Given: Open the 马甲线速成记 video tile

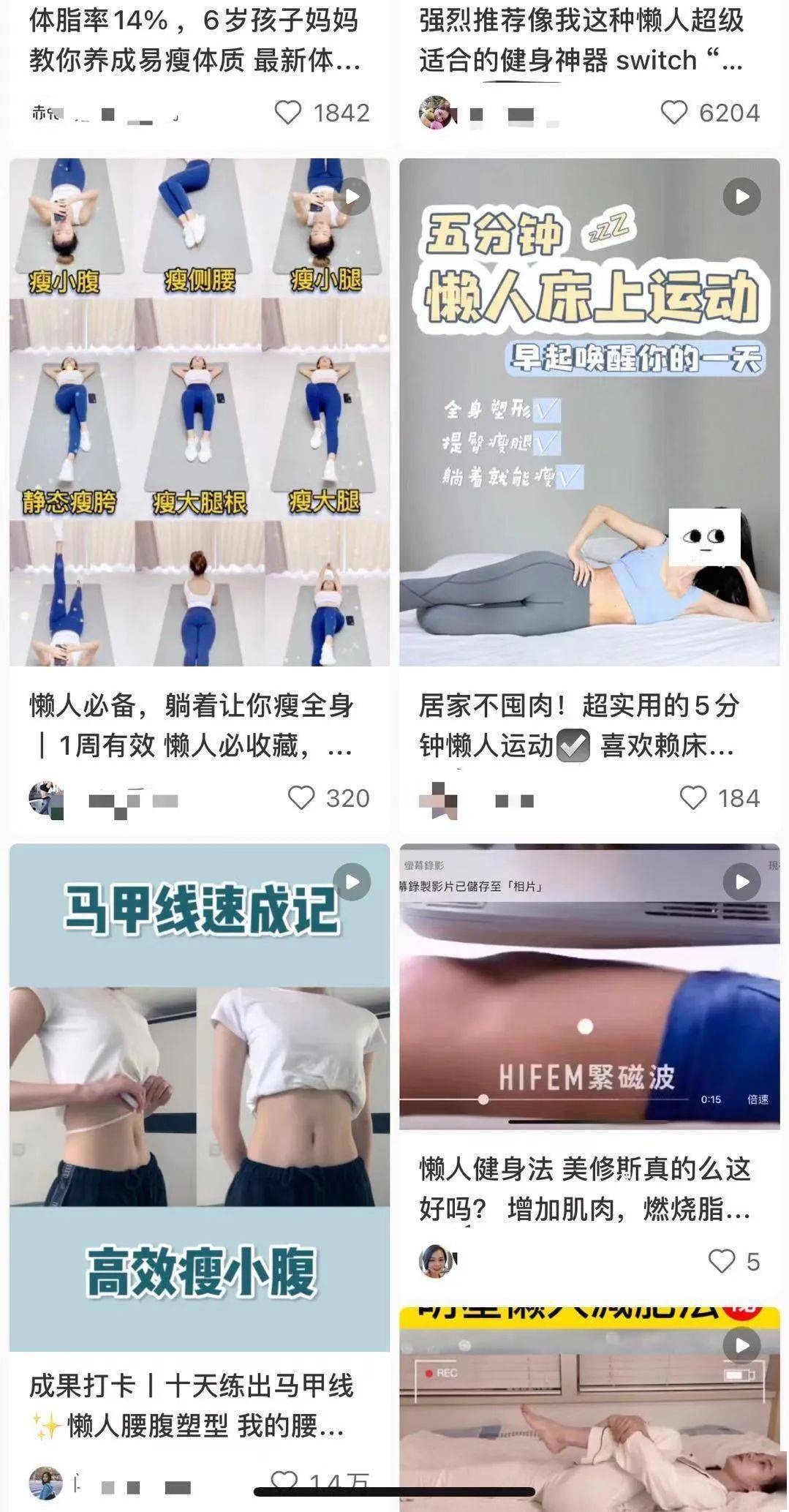Looking at the screenshot, I should pyautogui.click(x=199, y=1097).
